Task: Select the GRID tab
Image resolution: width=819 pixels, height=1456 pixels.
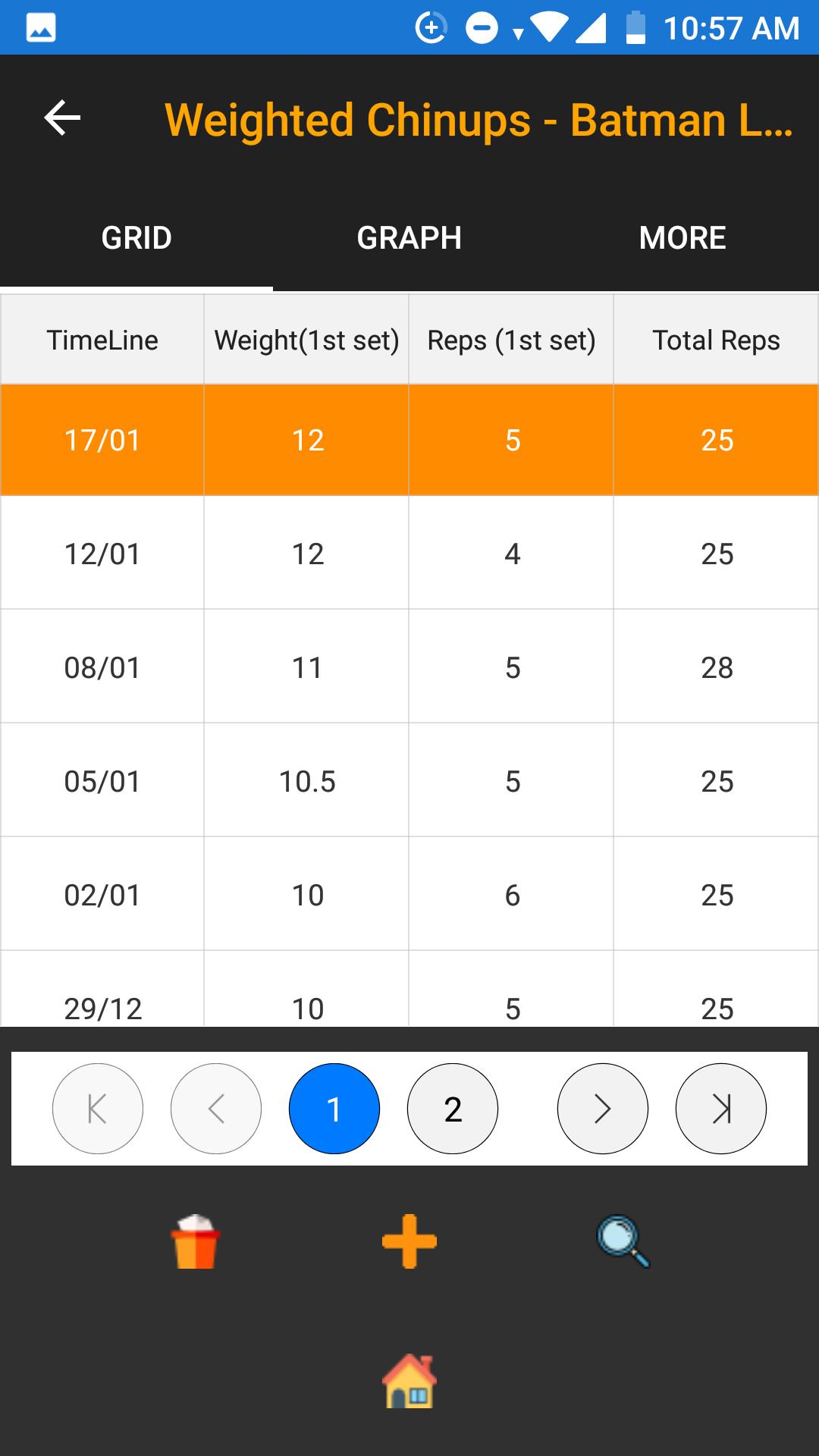Action: (x=136, y=238)
